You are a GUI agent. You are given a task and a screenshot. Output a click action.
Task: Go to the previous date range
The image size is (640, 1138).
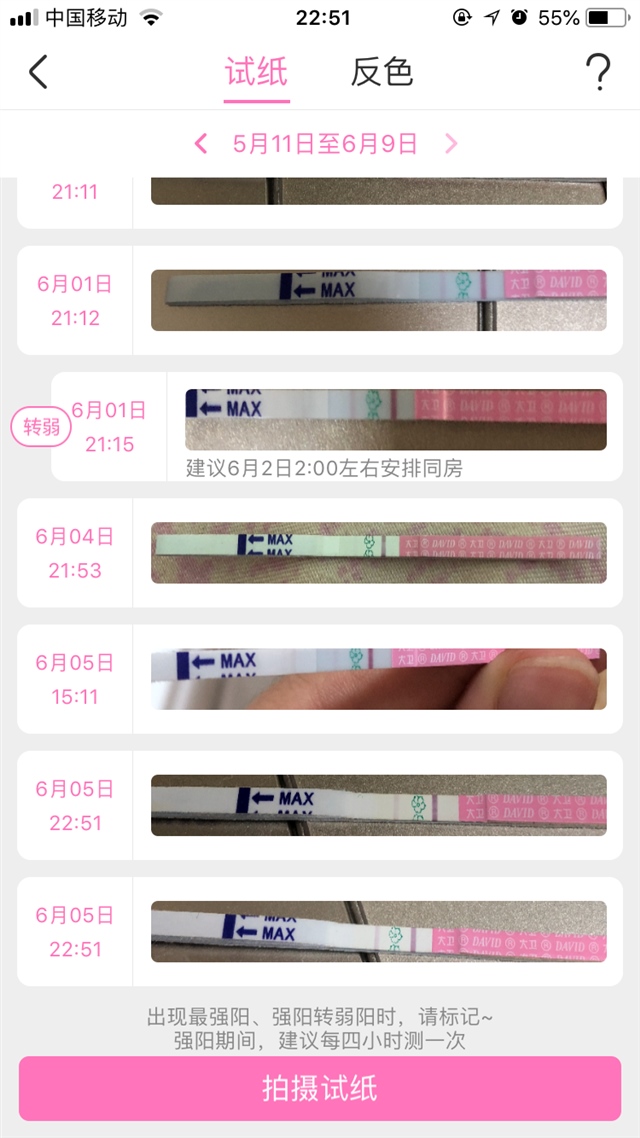201,143
